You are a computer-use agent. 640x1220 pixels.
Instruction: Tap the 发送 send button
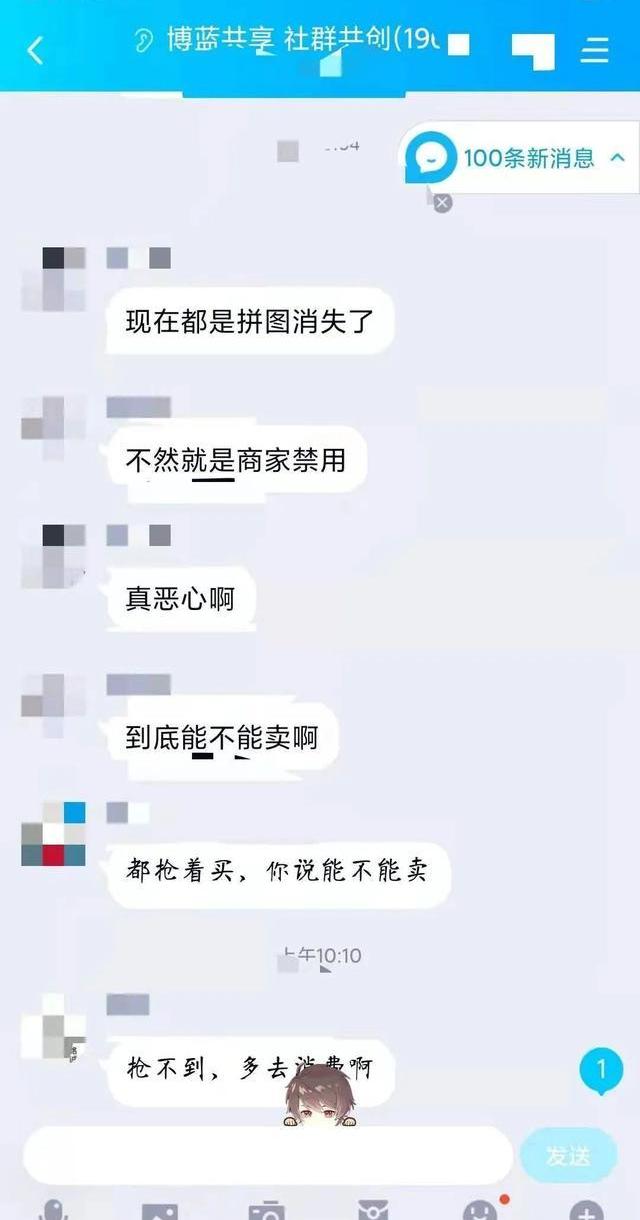coord(568,1156)
